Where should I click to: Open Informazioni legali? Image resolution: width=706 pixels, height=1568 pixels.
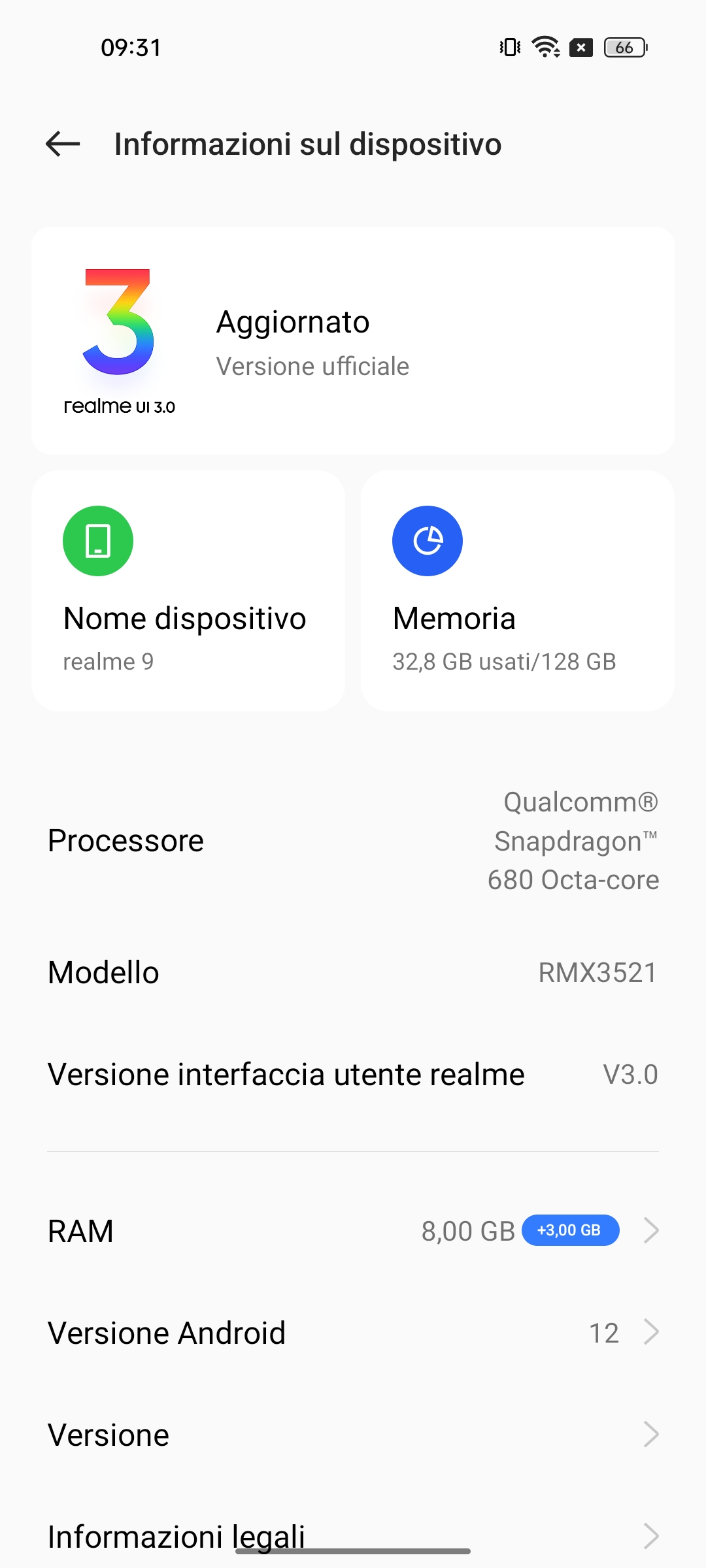coord(353,1535)
